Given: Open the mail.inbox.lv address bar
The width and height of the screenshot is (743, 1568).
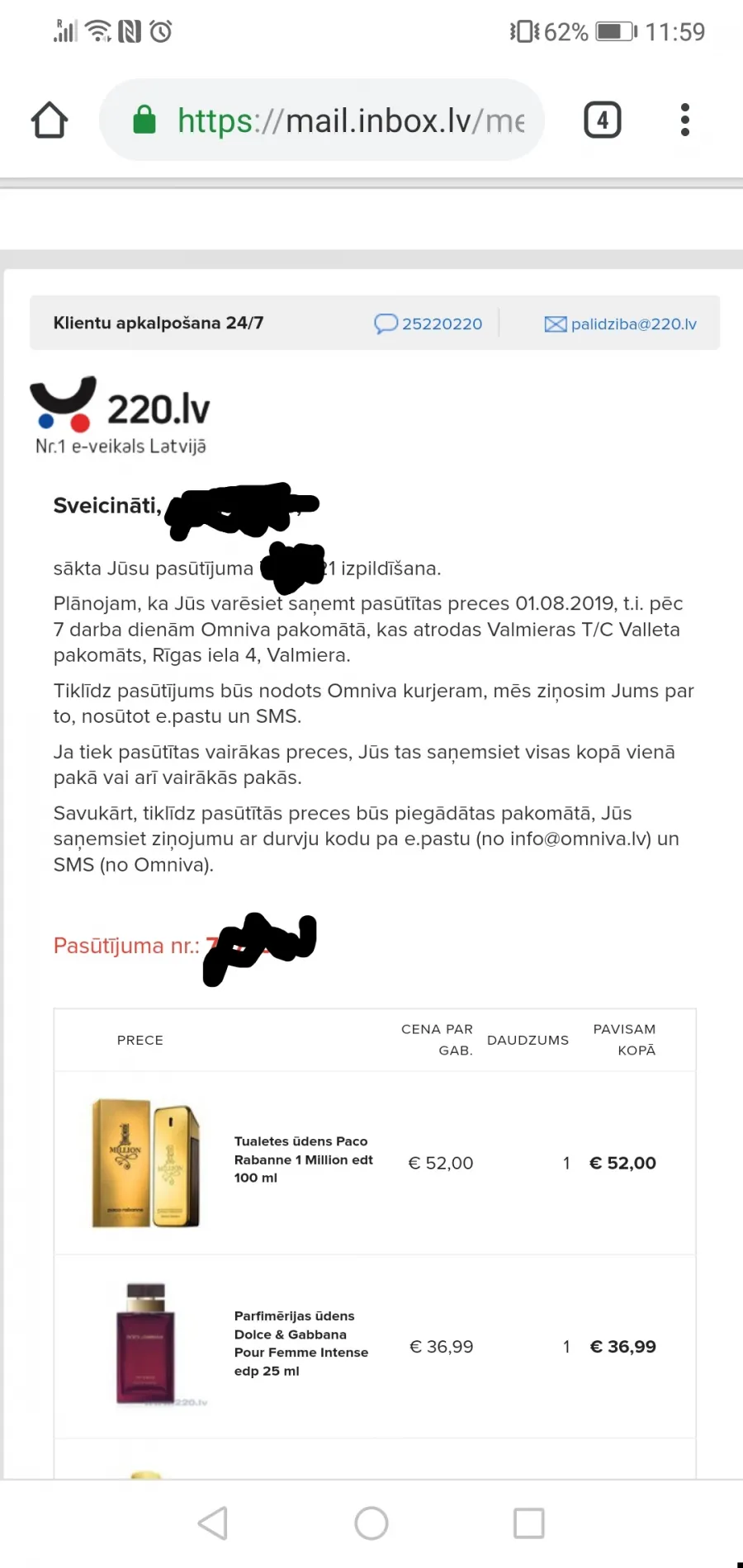Looking at the screenshot, I should coord(322,120).
